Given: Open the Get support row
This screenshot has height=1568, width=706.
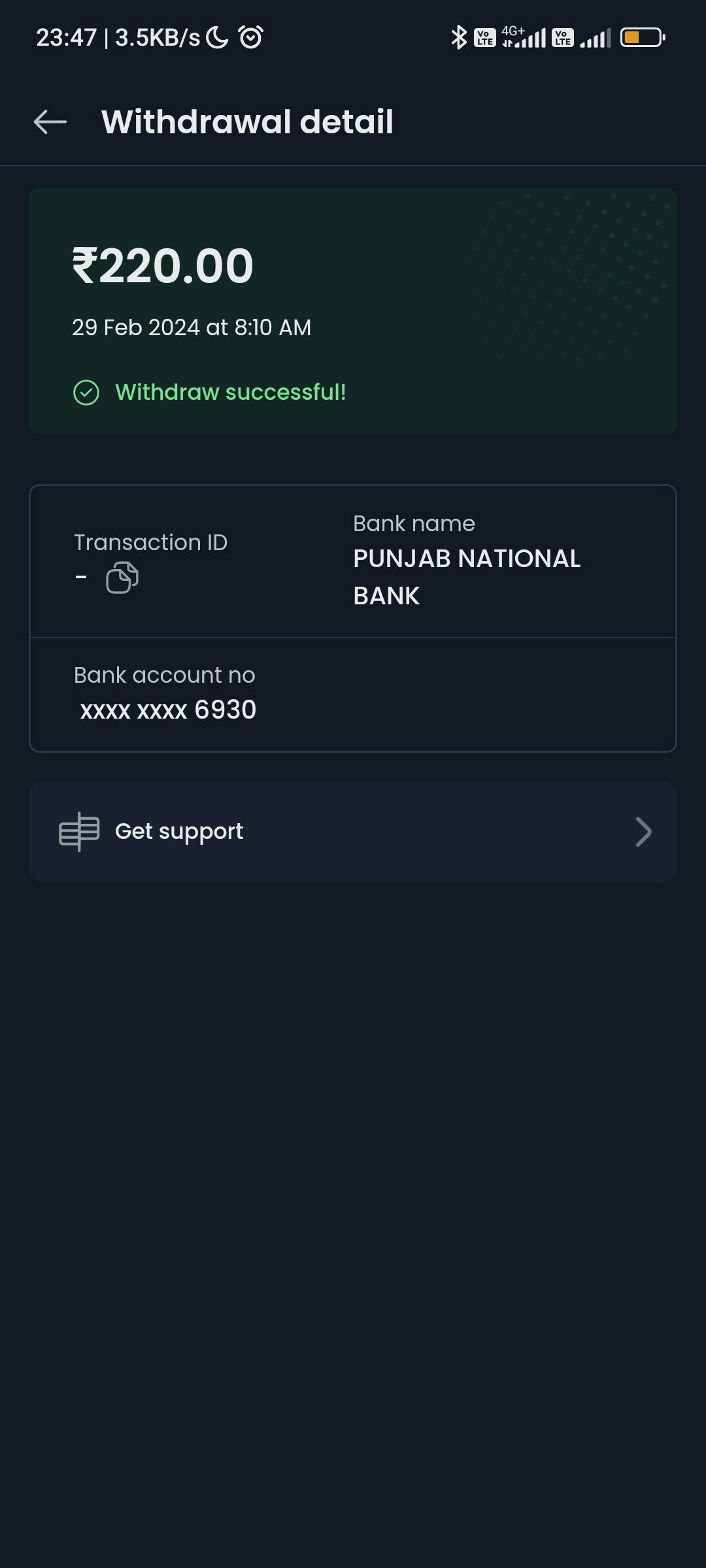Looking at the screenshot, I should coord(353,832).
